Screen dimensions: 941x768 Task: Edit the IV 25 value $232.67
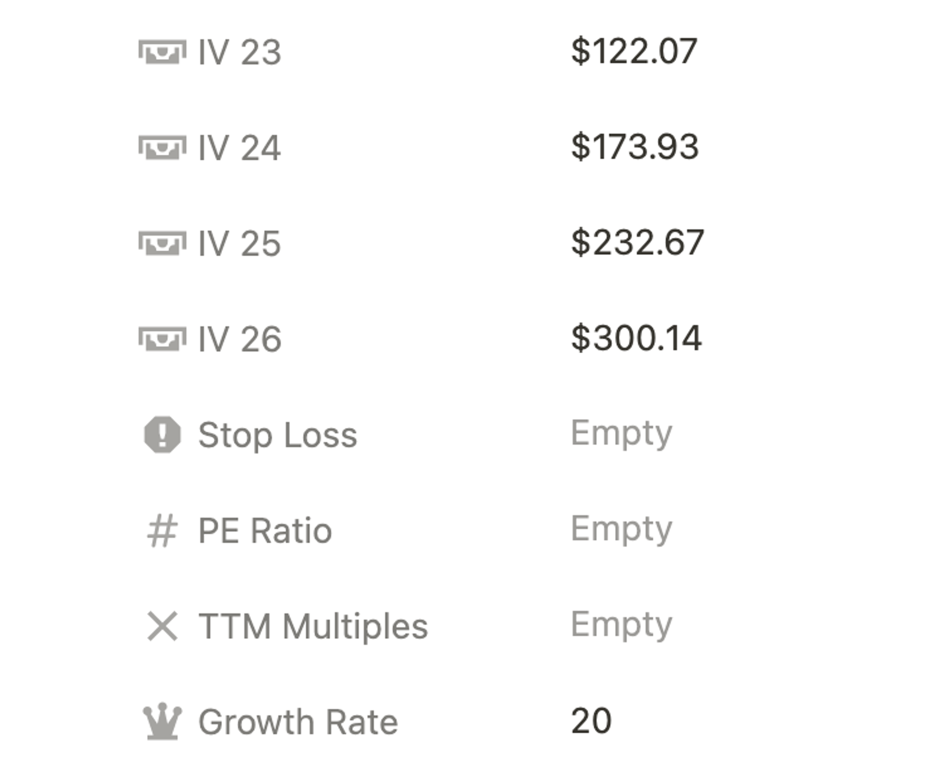[637, 243]
